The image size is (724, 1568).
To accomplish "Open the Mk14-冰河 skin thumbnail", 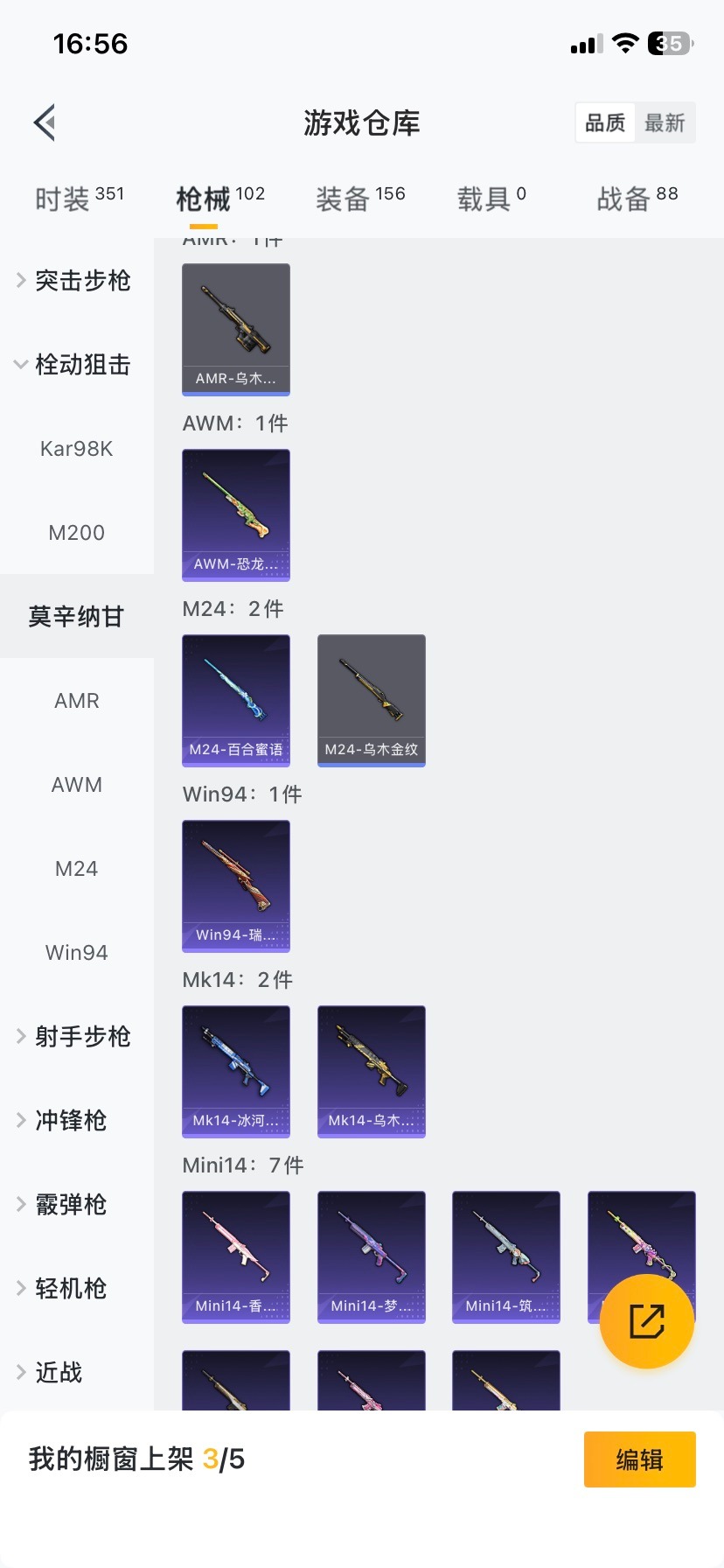I will point(235,1072).
